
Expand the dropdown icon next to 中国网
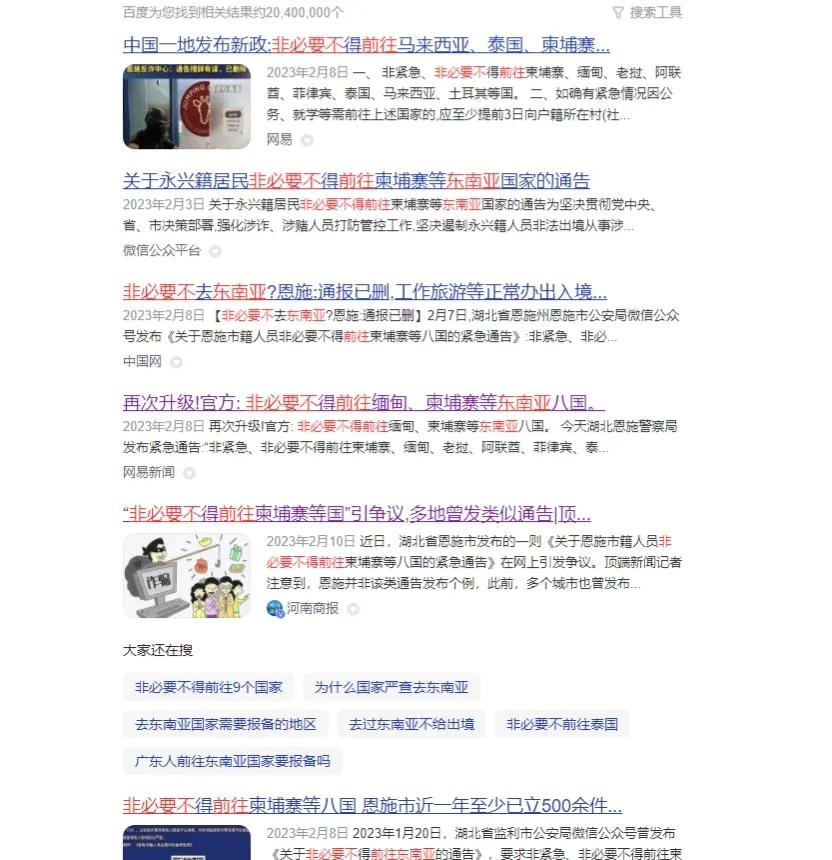point(175,362)
